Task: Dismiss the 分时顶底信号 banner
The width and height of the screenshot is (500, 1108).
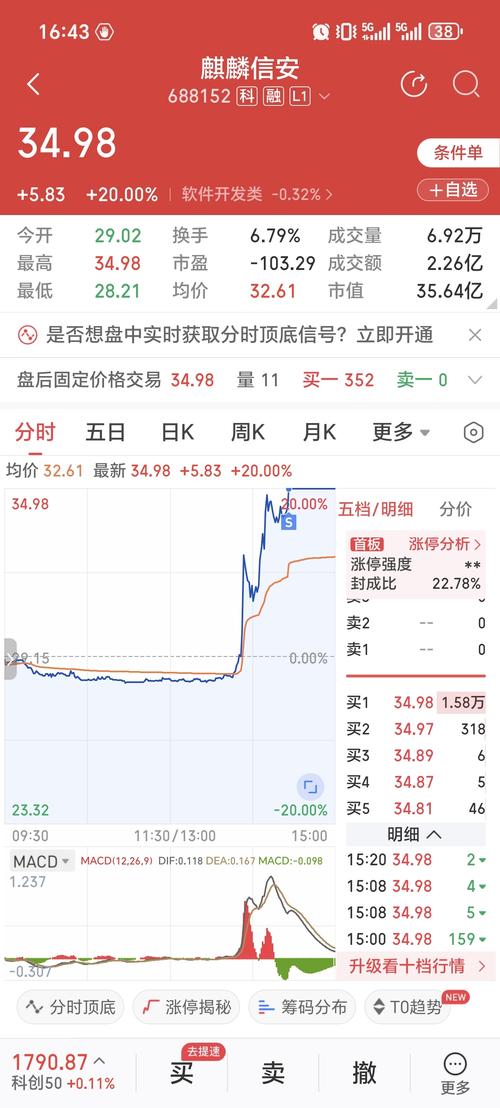Action: 475,335
